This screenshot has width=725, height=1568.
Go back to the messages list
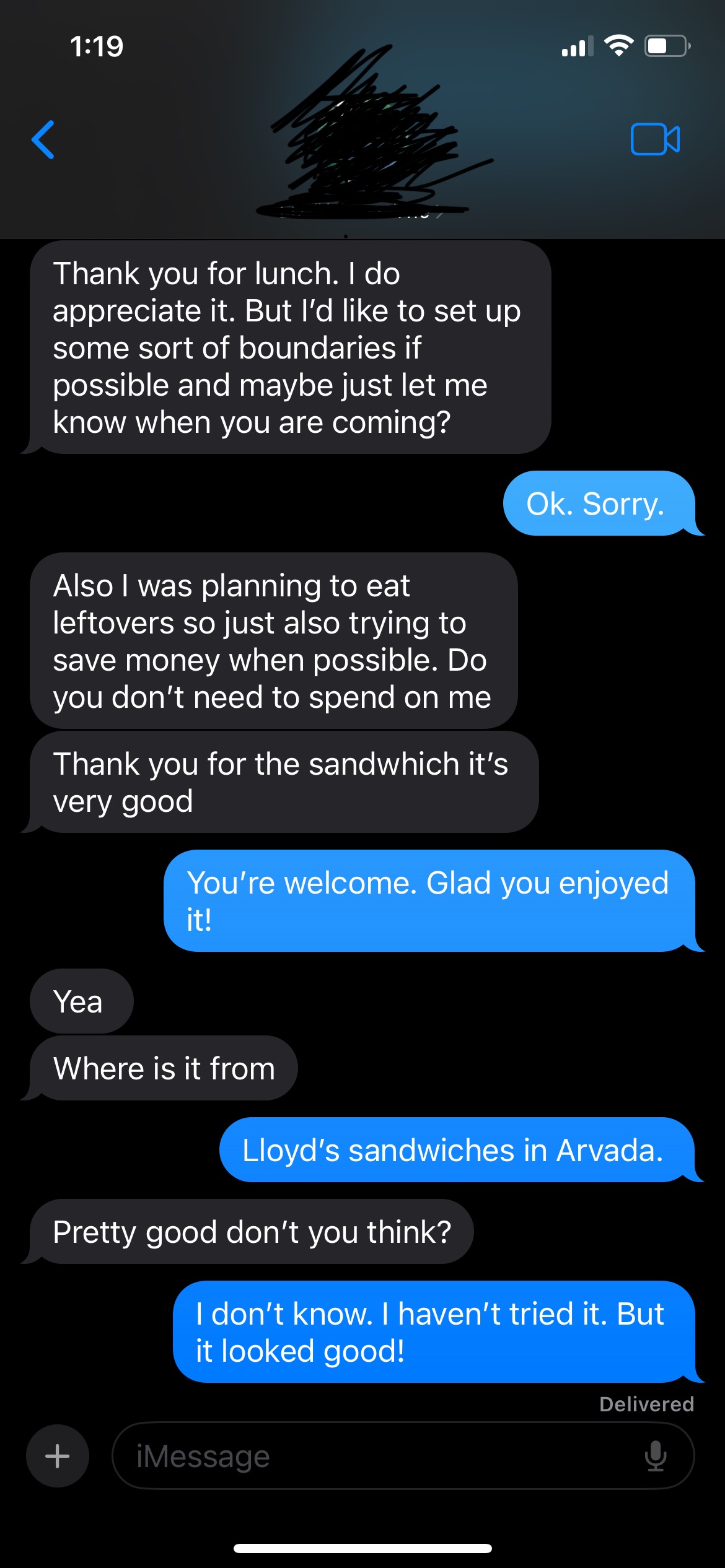coord(43,139)
